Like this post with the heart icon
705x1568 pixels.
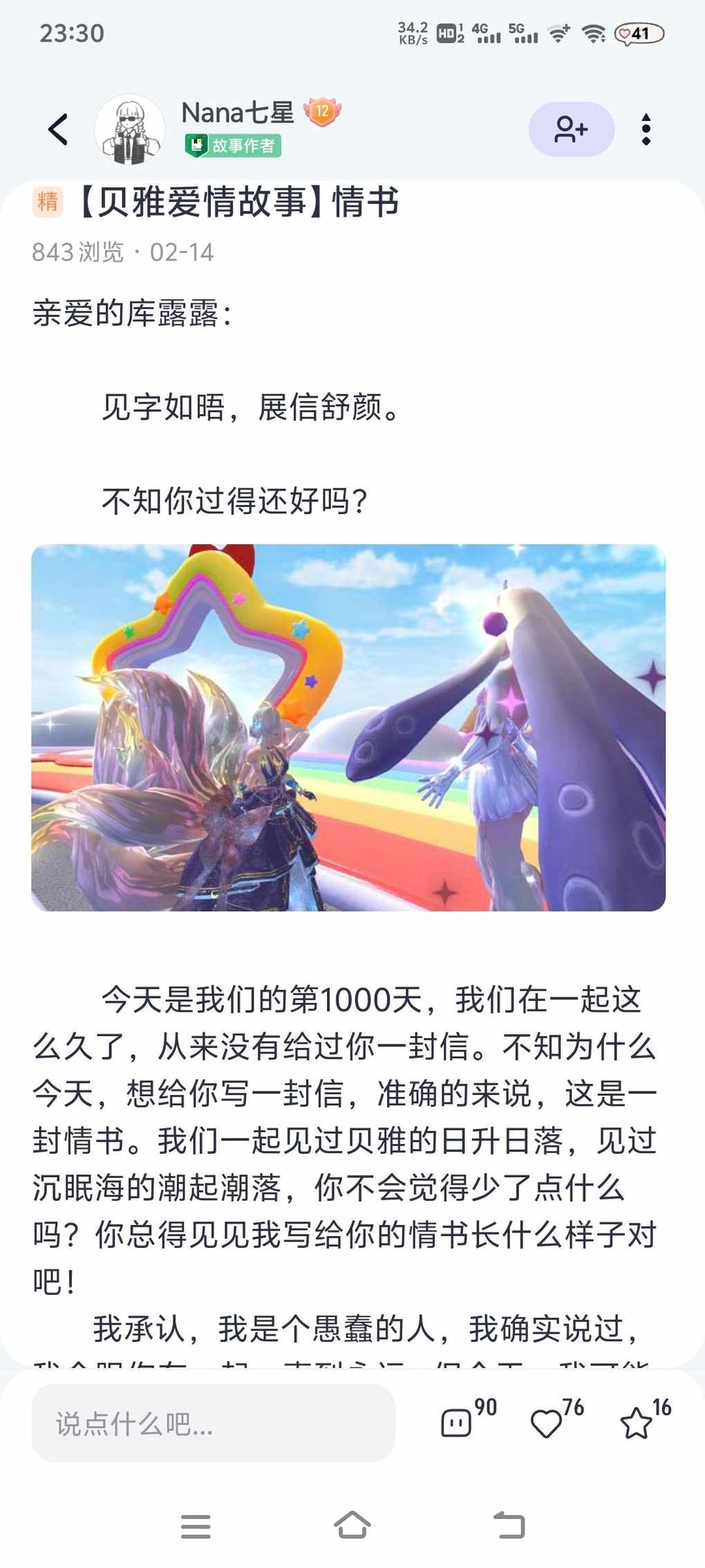[x=546, y=1423]
